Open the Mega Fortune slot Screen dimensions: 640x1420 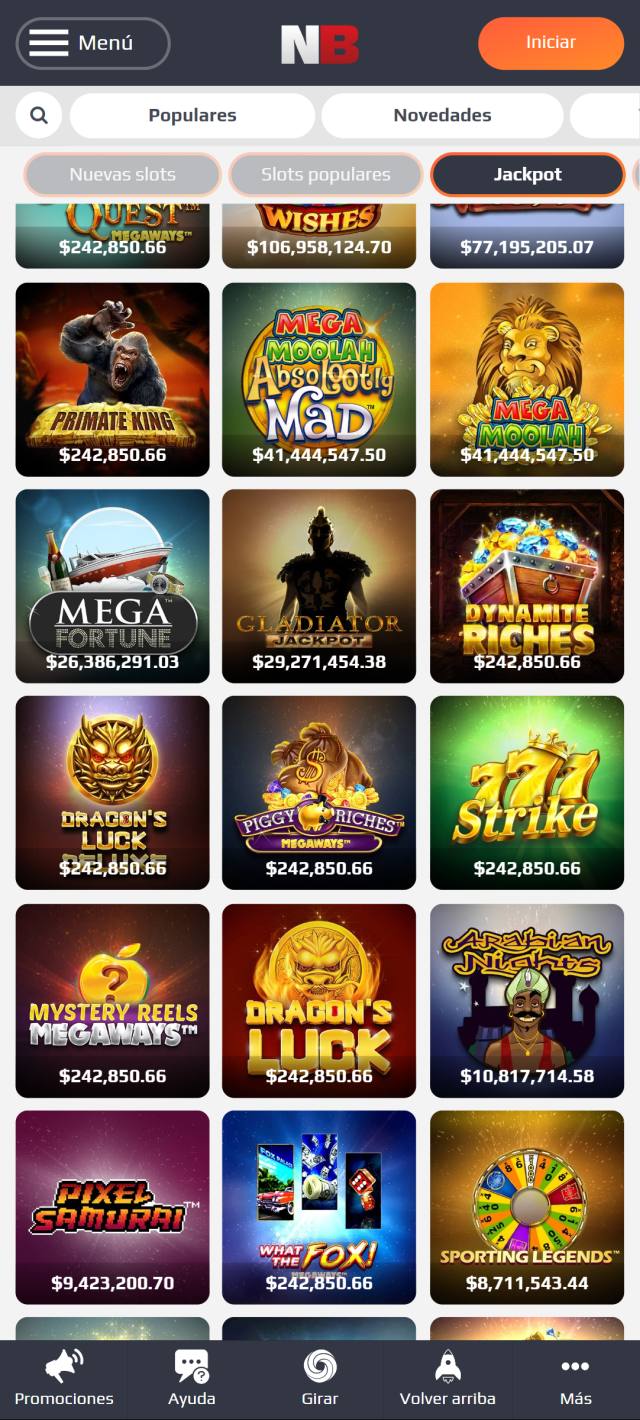[112, 585]
